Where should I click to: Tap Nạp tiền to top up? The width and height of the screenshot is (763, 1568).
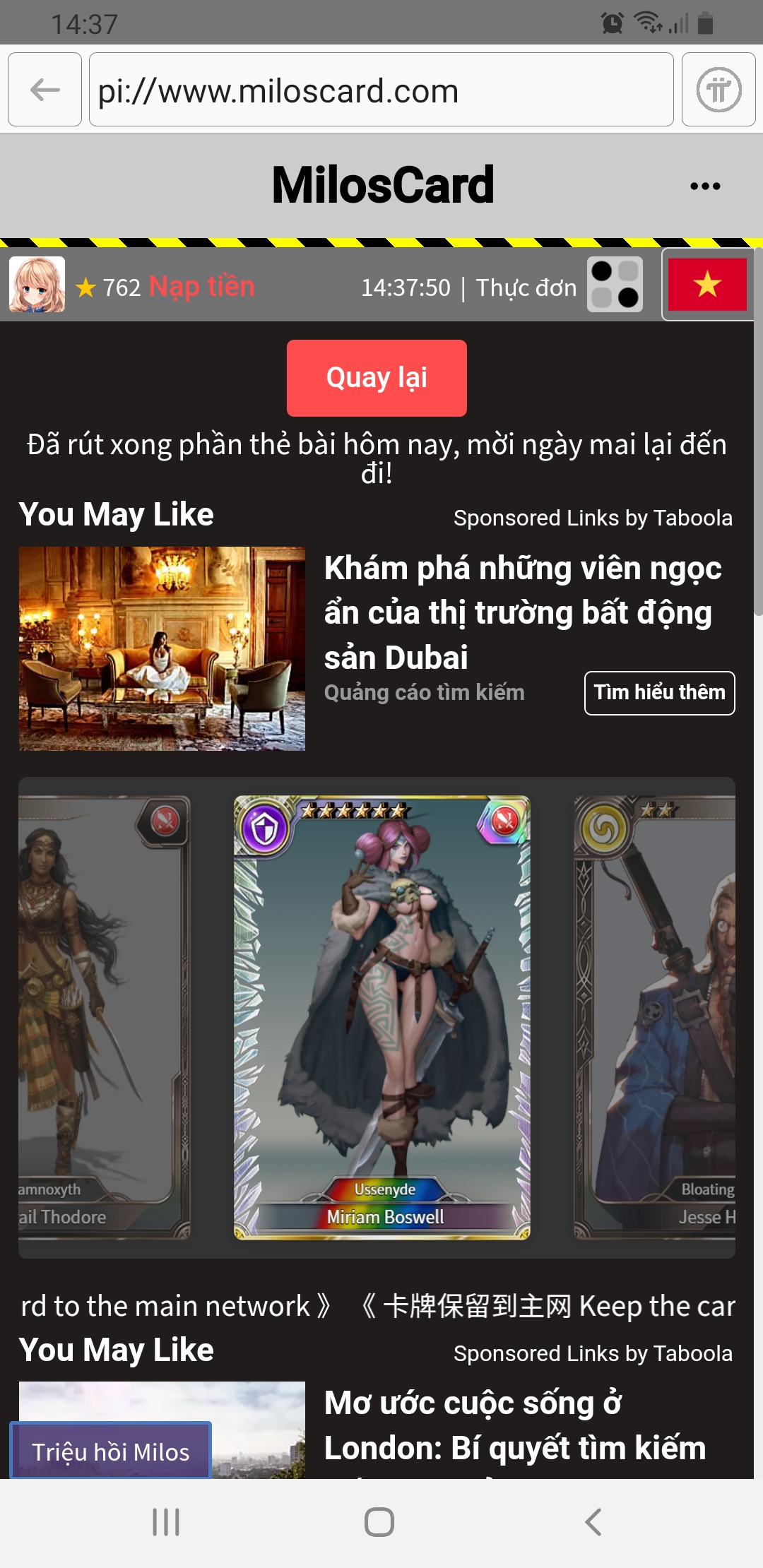pos(201,287)
